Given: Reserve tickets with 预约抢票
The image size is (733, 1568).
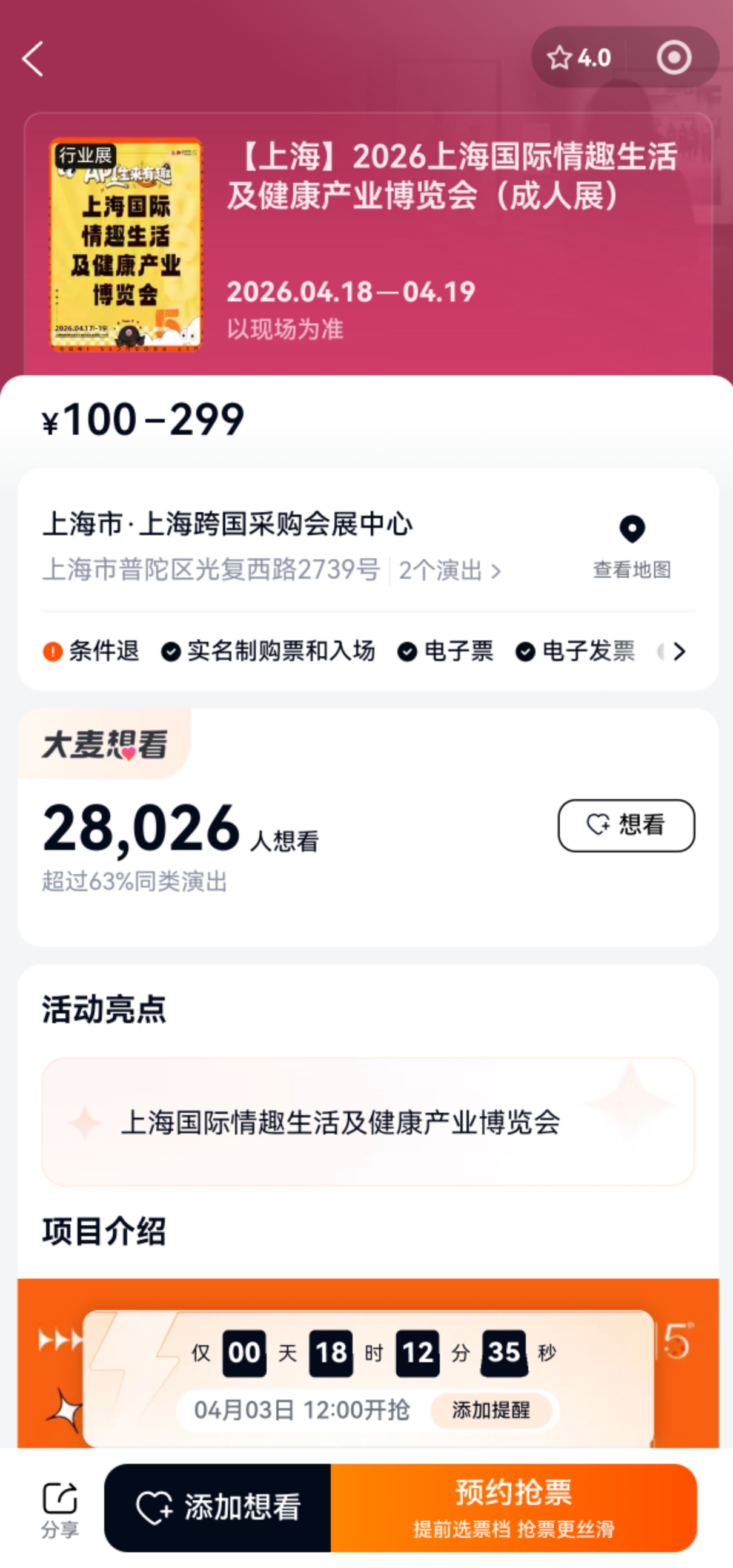Looking at the screenshot, I should point(513,1507).
